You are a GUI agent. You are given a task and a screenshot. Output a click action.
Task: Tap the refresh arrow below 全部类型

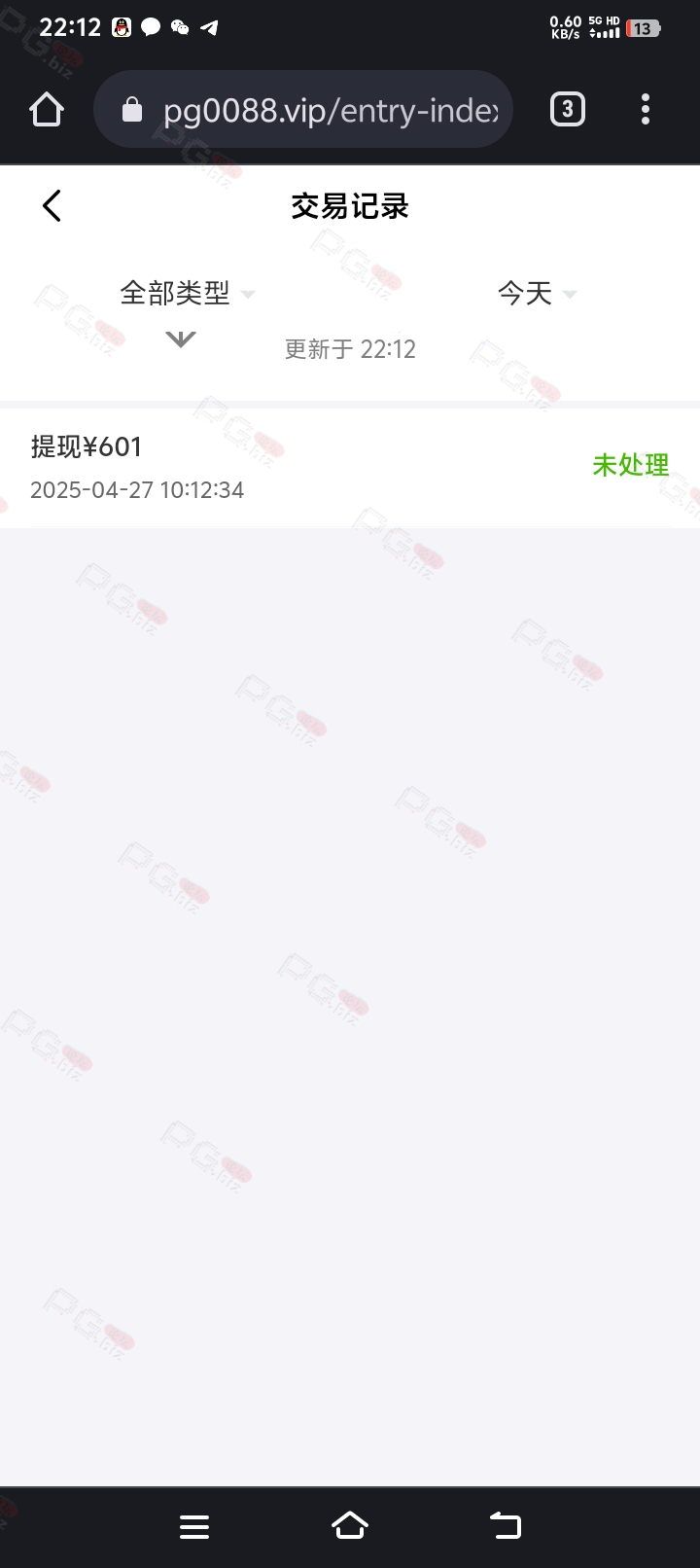click(x=181, y=339)
